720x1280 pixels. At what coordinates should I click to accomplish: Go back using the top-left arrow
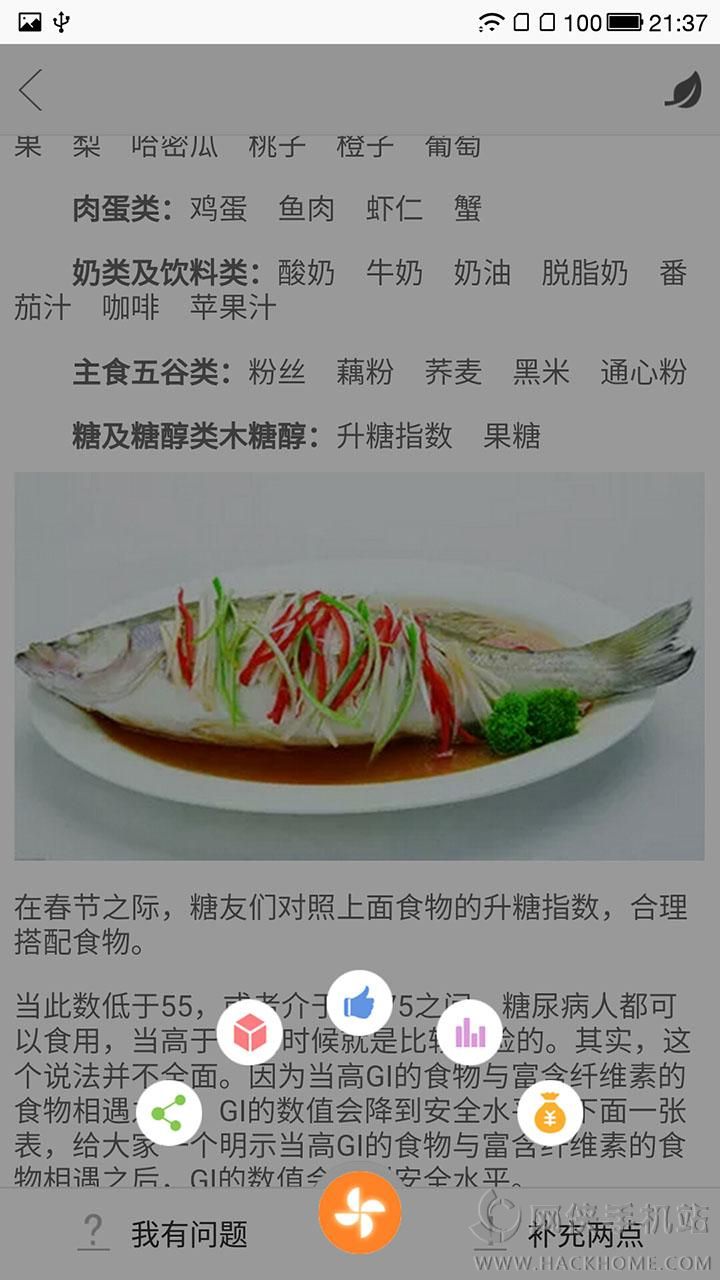click(x=31, y=91)
